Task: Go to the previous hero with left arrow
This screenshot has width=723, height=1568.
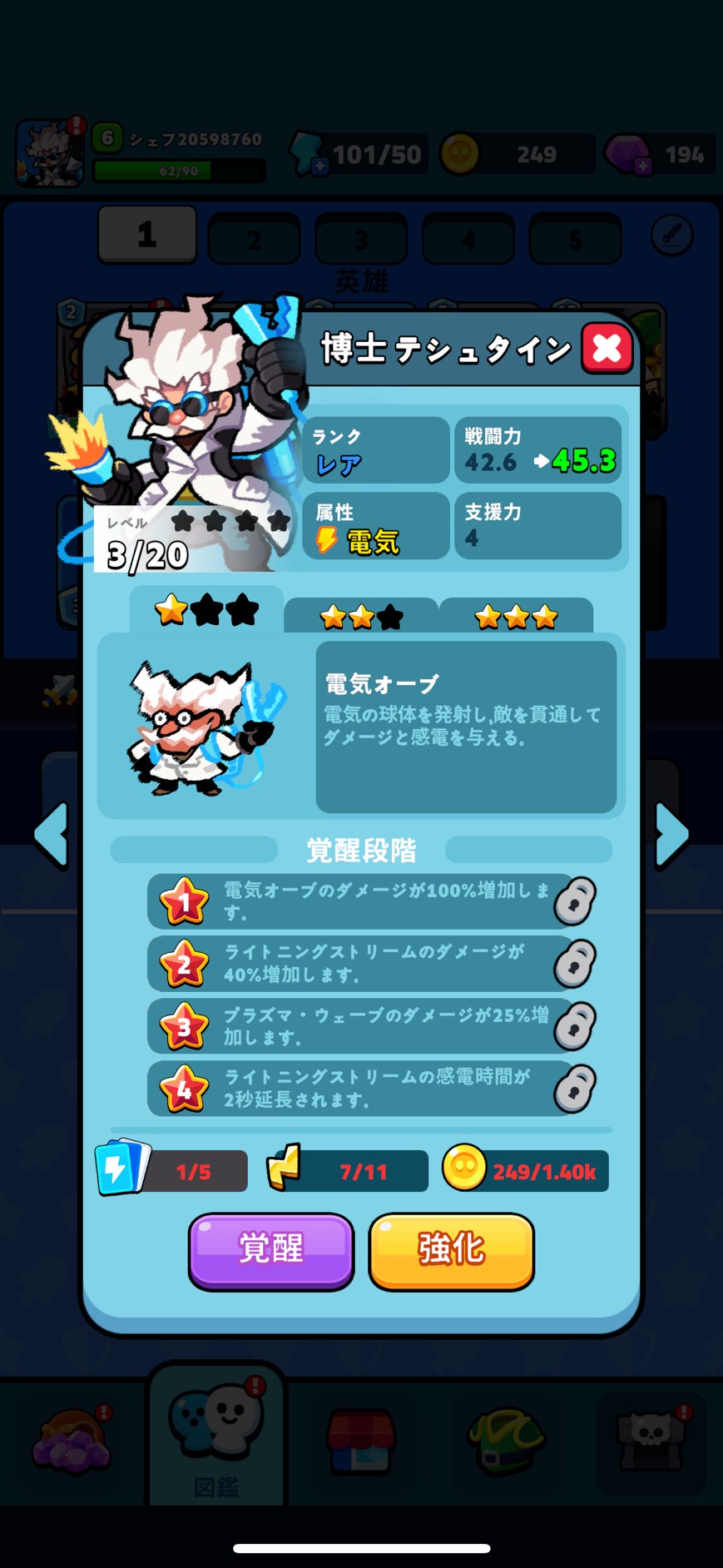Action: 52,835
